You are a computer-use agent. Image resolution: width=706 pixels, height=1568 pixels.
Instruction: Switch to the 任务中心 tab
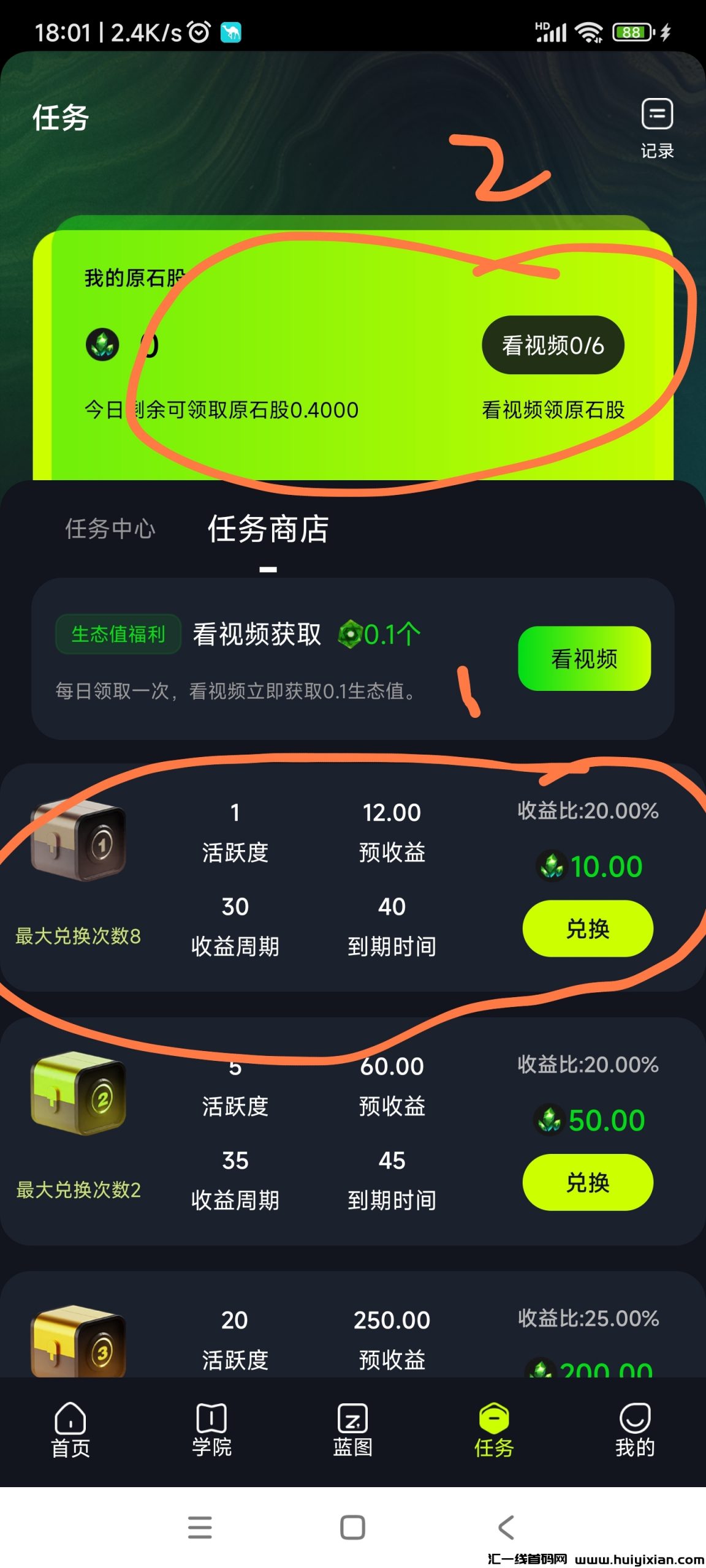pyautogui.click(x=110, y=529)
